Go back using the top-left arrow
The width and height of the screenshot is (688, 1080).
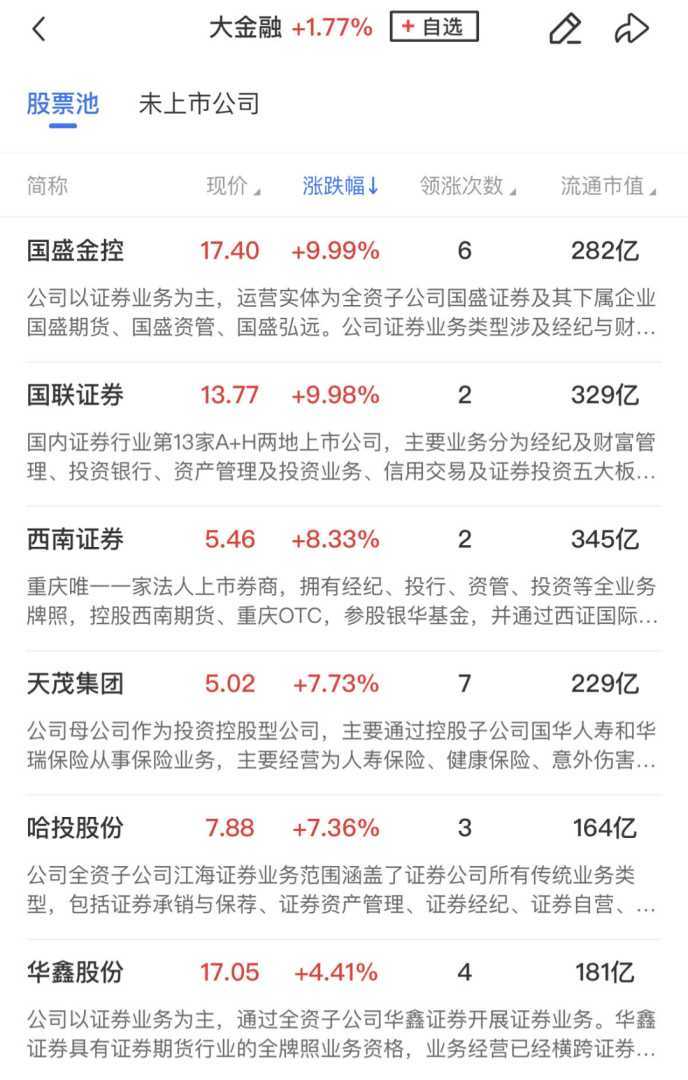click(x=39, y=29)
